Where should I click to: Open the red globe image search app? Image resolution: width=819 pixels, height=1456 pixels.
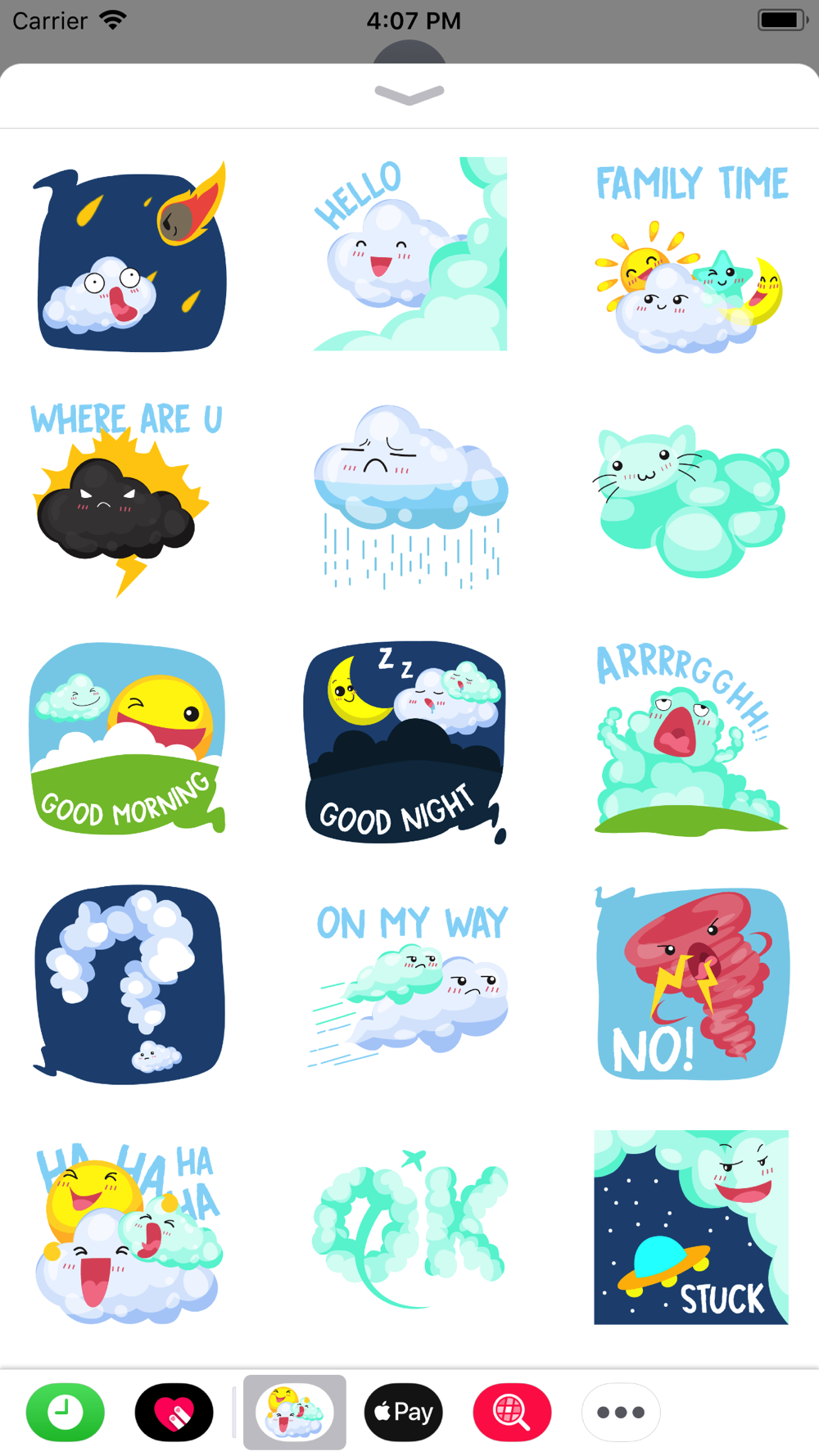coord(512,1413)
